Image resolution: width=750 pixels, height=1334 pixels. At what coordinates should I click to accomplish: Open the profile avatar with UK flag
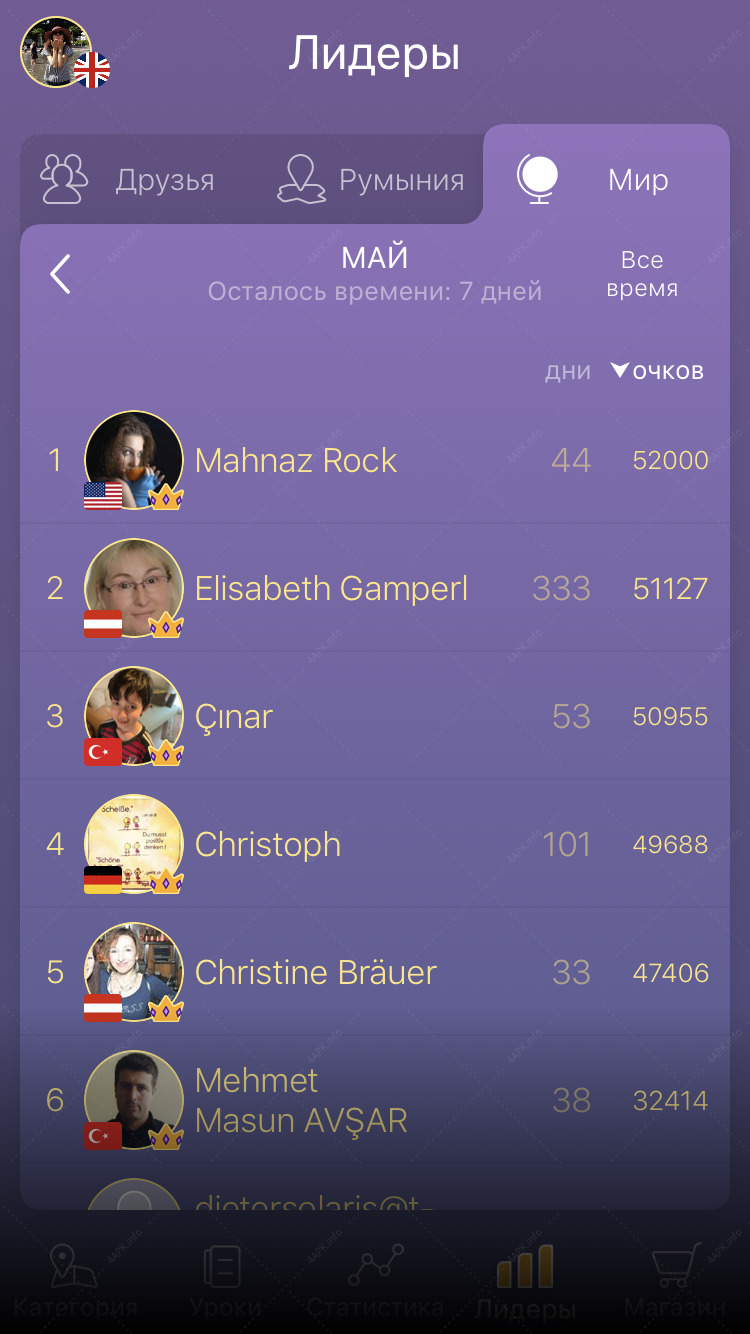64,53
